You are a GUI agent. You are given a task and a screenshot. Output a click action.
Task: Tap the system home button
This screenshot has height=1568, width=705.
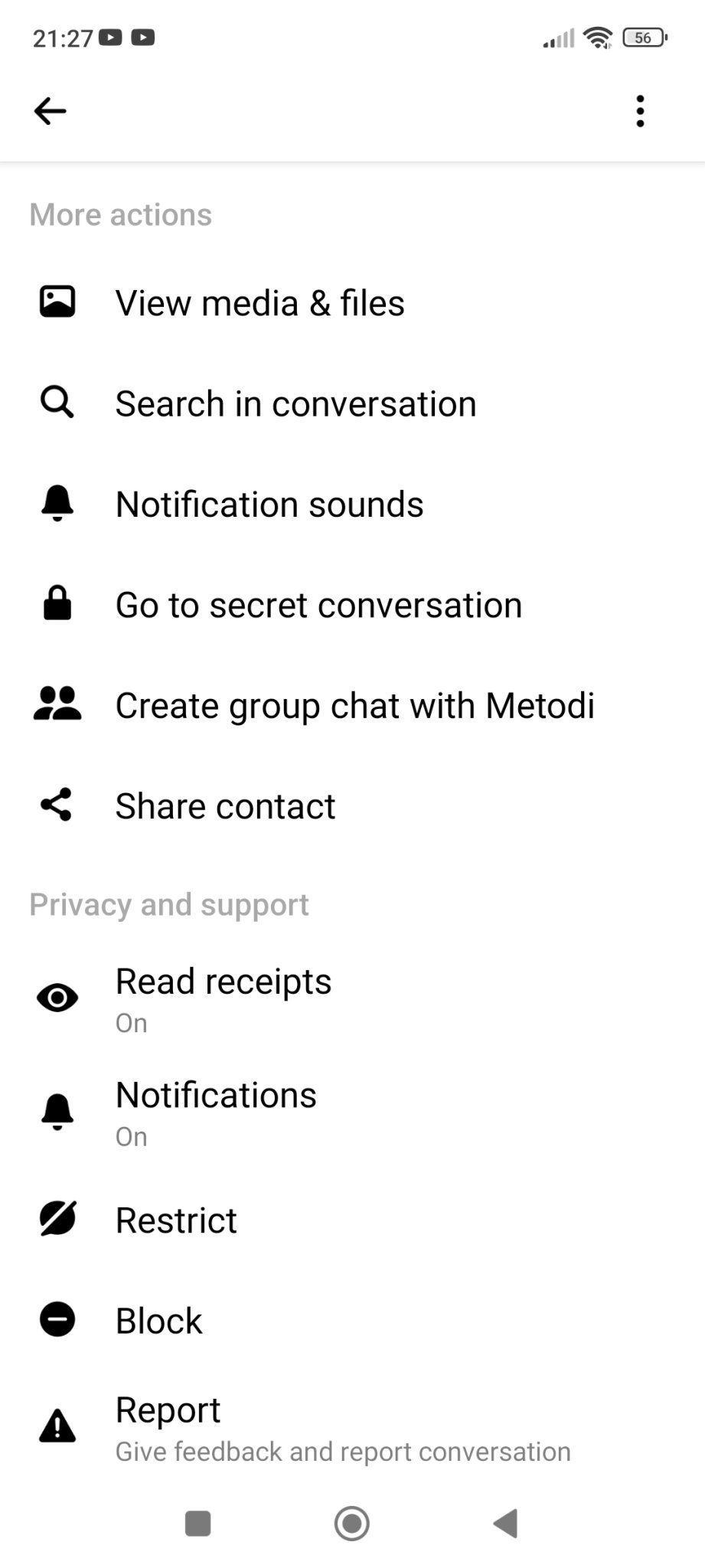[x=352, y=1523]
